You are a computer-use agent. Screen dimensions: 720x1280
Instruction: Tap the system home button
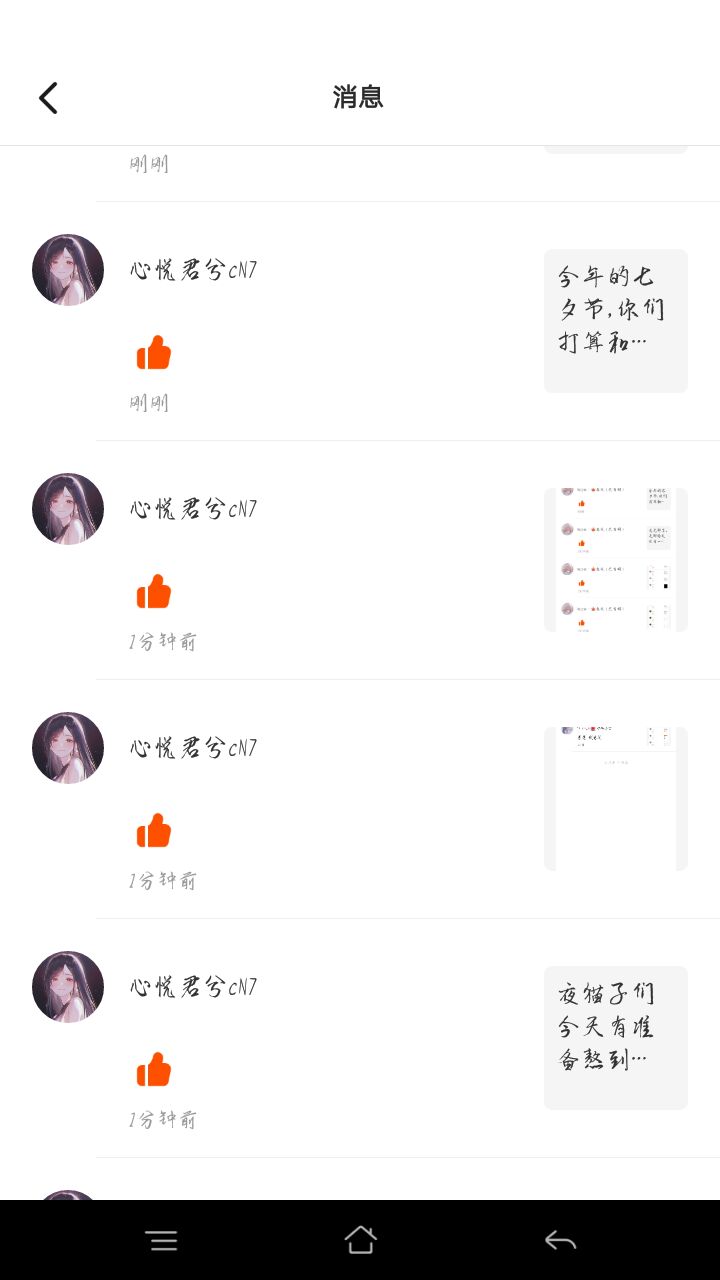360,1240
